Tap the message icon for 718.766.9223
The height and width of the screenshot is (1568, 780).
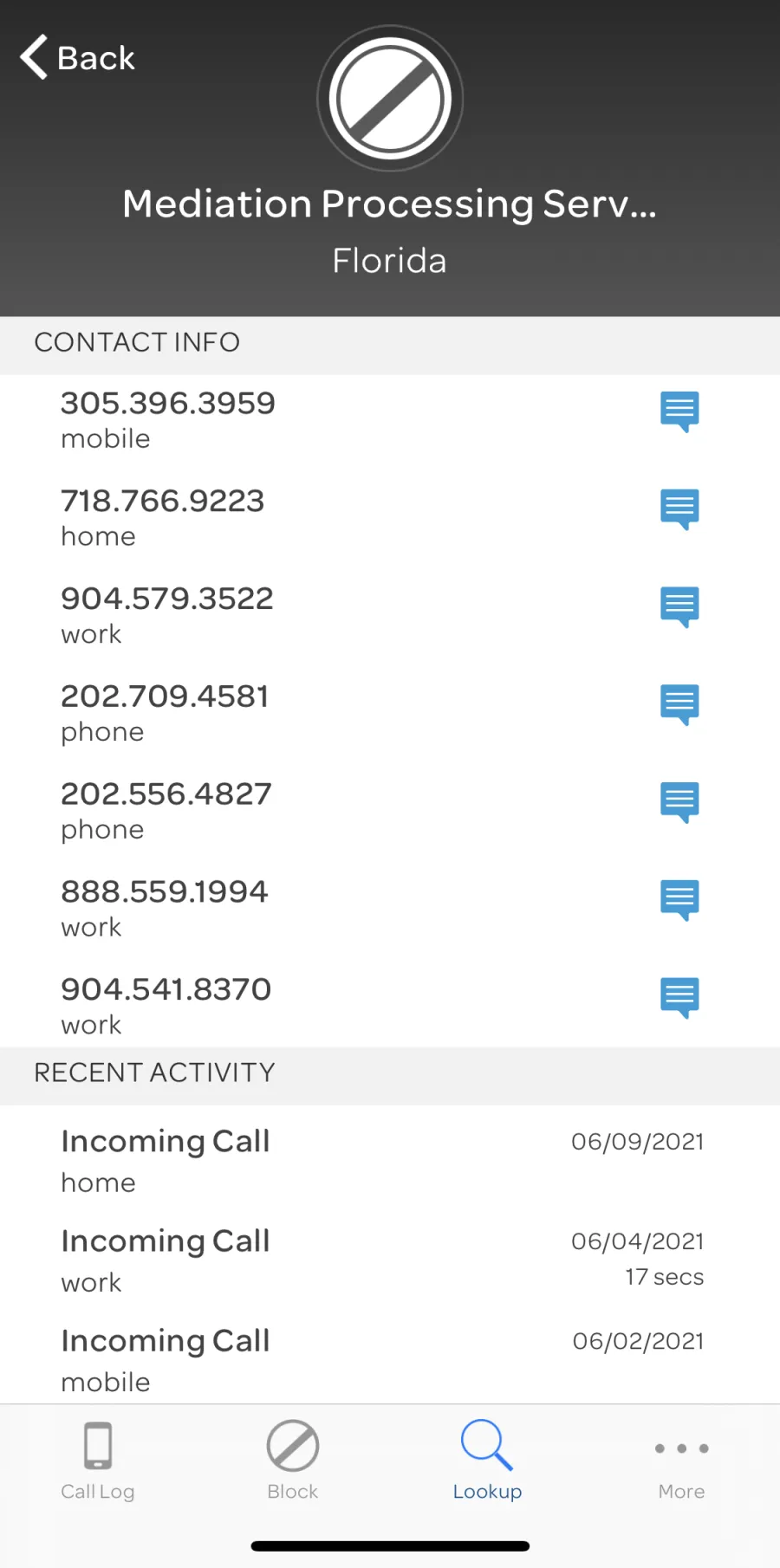(679, 509)
